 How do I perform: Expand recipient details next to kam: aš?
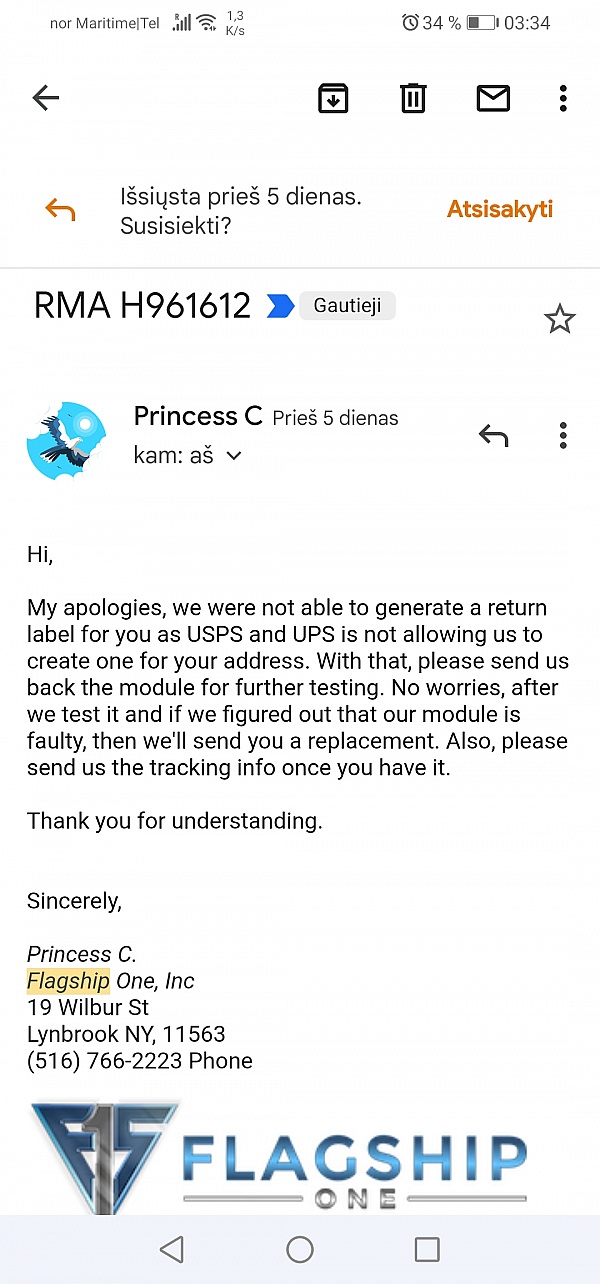234,456
